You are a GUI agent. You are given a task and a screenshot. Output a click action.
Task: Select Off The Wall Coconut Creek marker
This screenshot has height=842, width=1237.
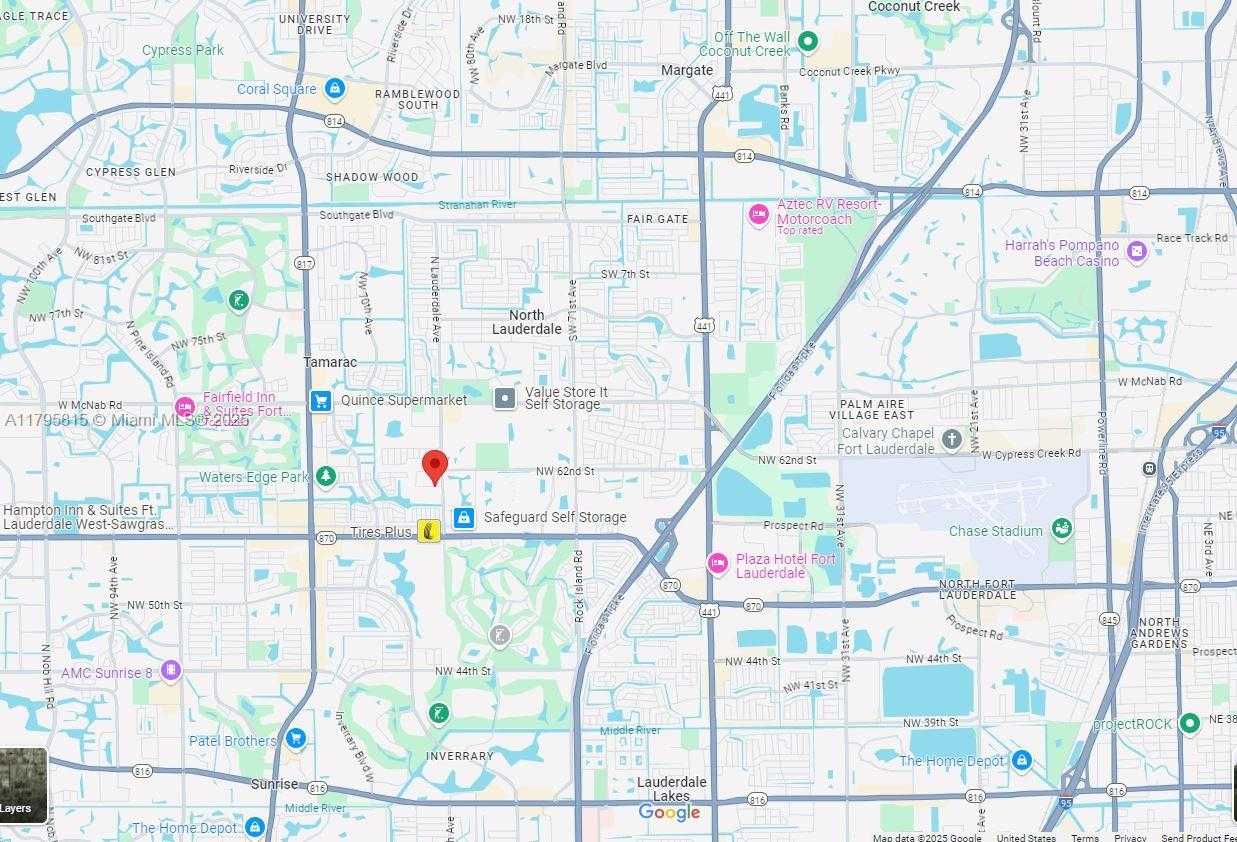(x=808, y=42)
